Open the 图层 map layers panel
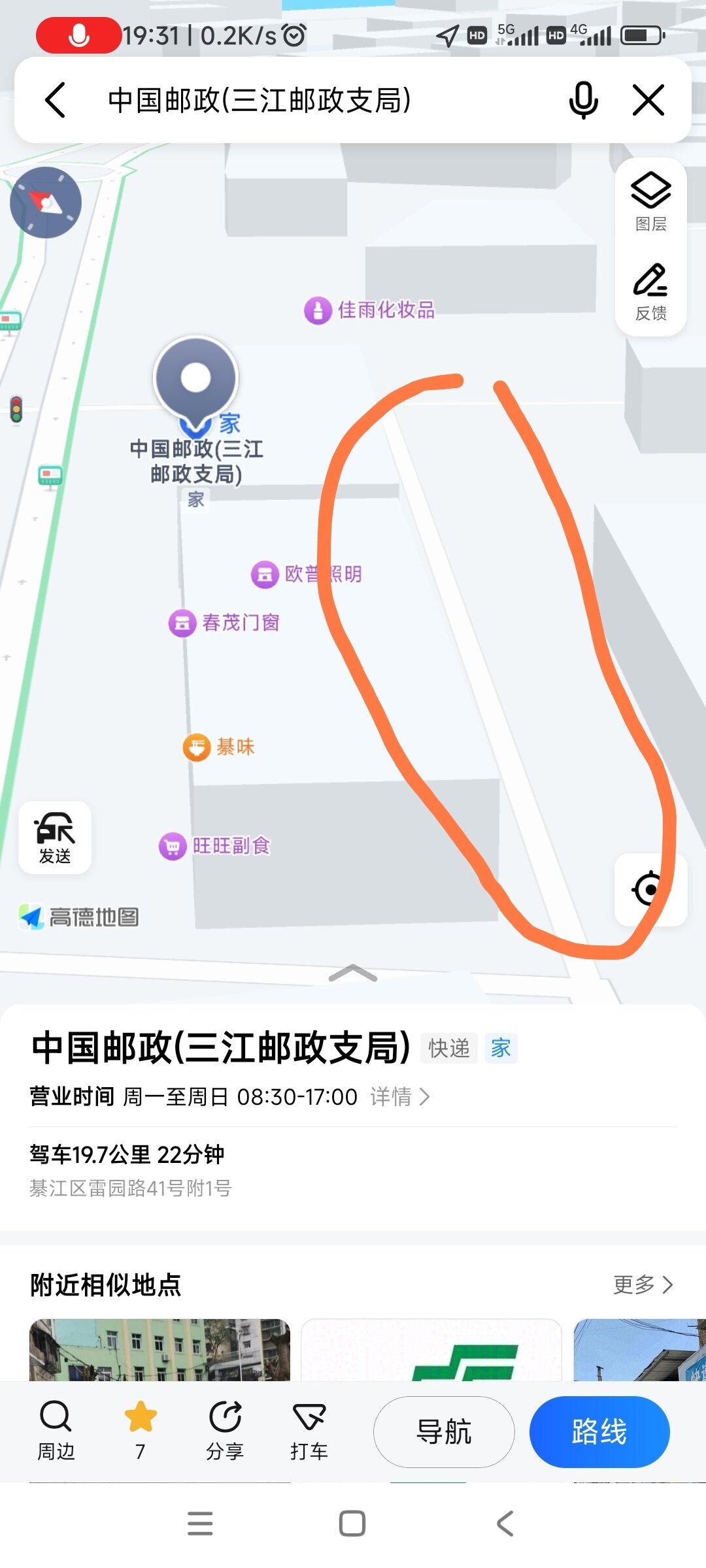Viewport: 706px width, 1568px height. pos(650,202)
